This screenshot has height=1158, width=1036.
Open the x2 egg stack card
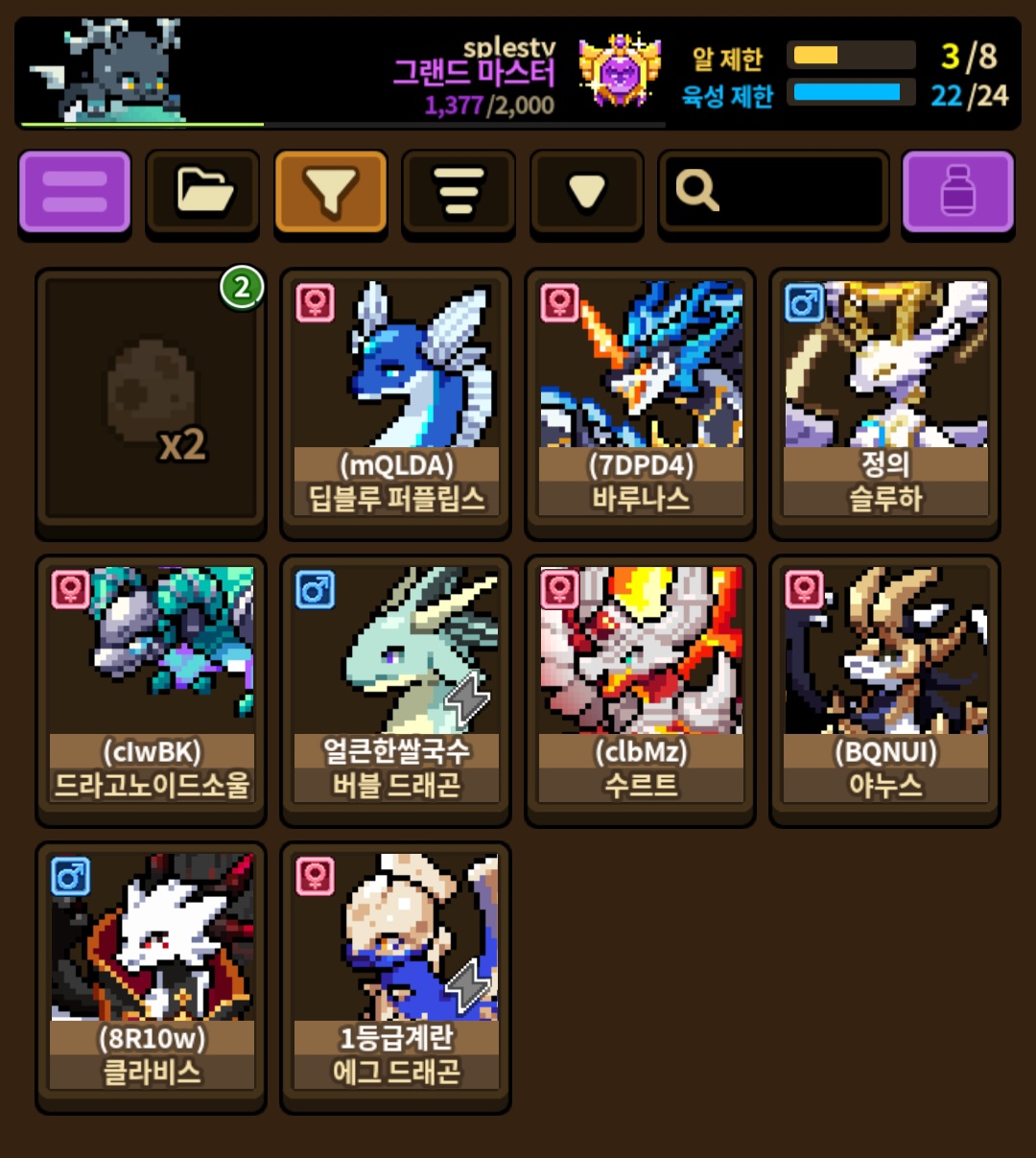point(152,403)
